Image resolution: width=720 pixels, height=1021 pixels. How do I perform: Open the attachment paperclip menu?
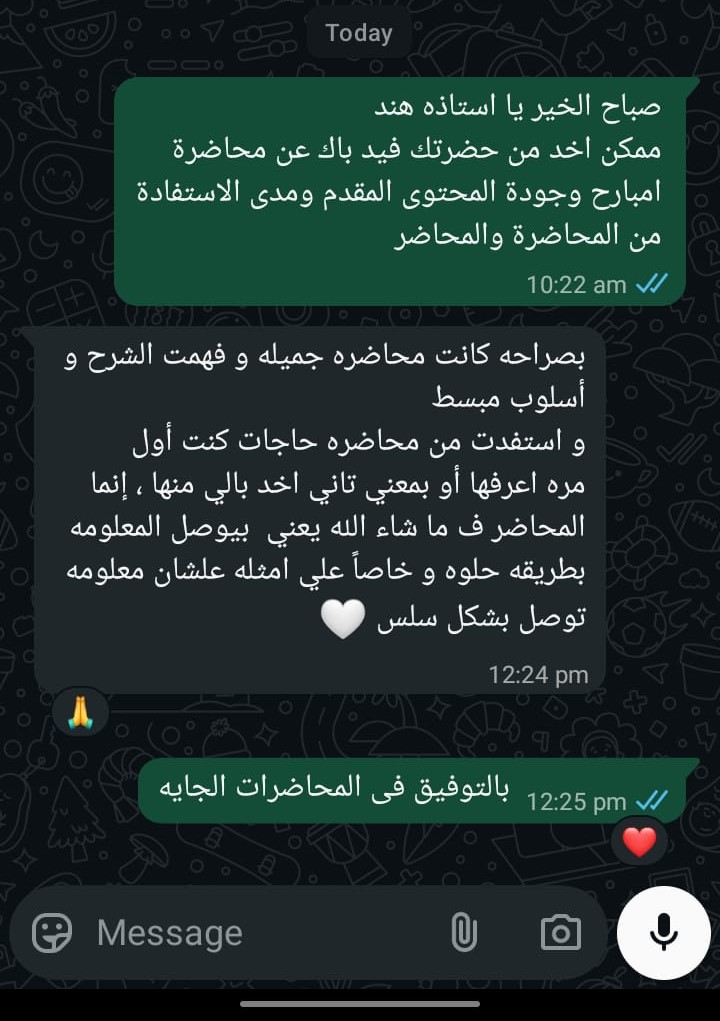pyautogui.click(x=463, y=933)
